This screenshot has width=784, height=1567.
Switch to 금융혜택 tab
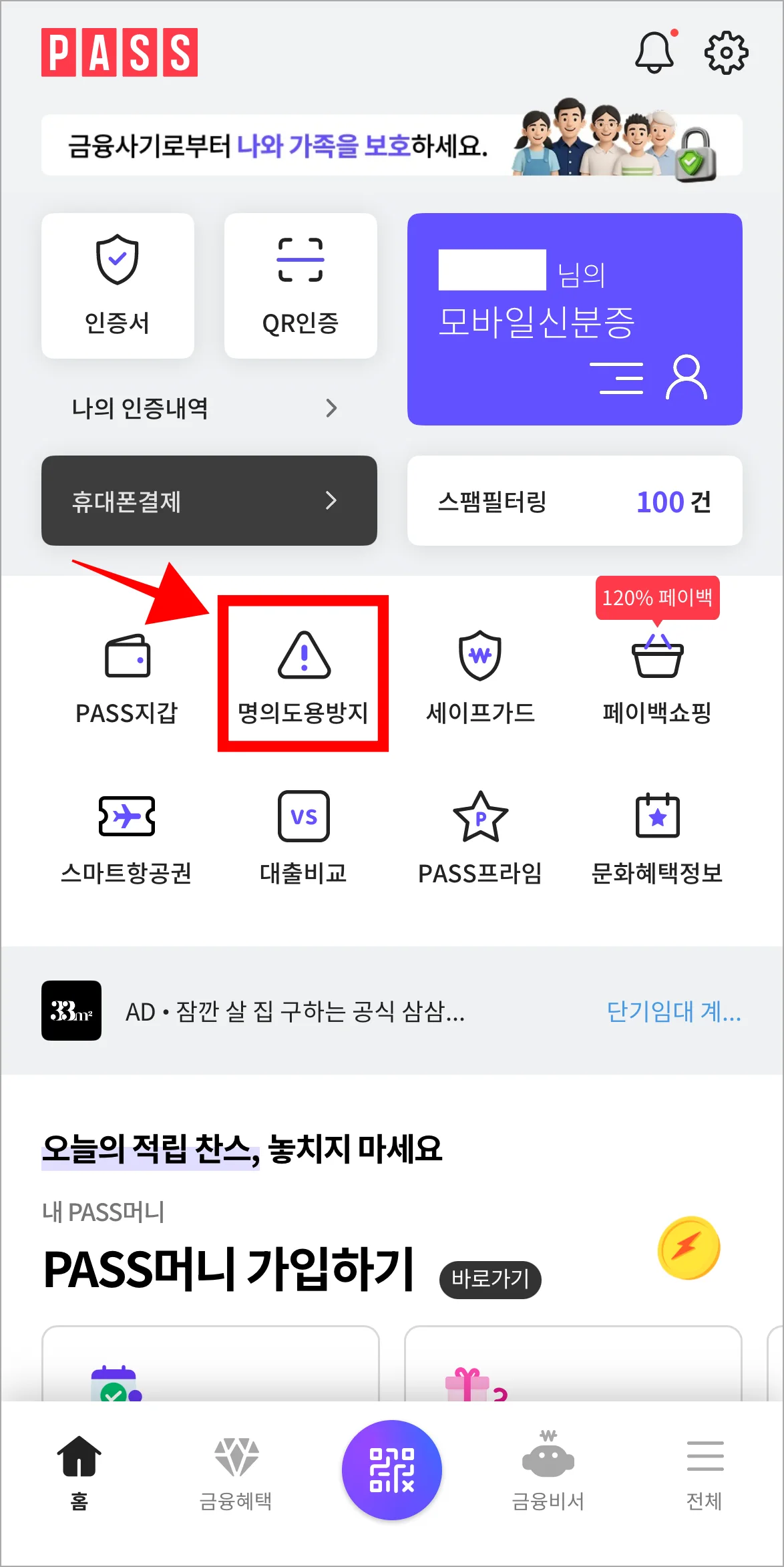pyautogui.click(x=235, y=1483)
